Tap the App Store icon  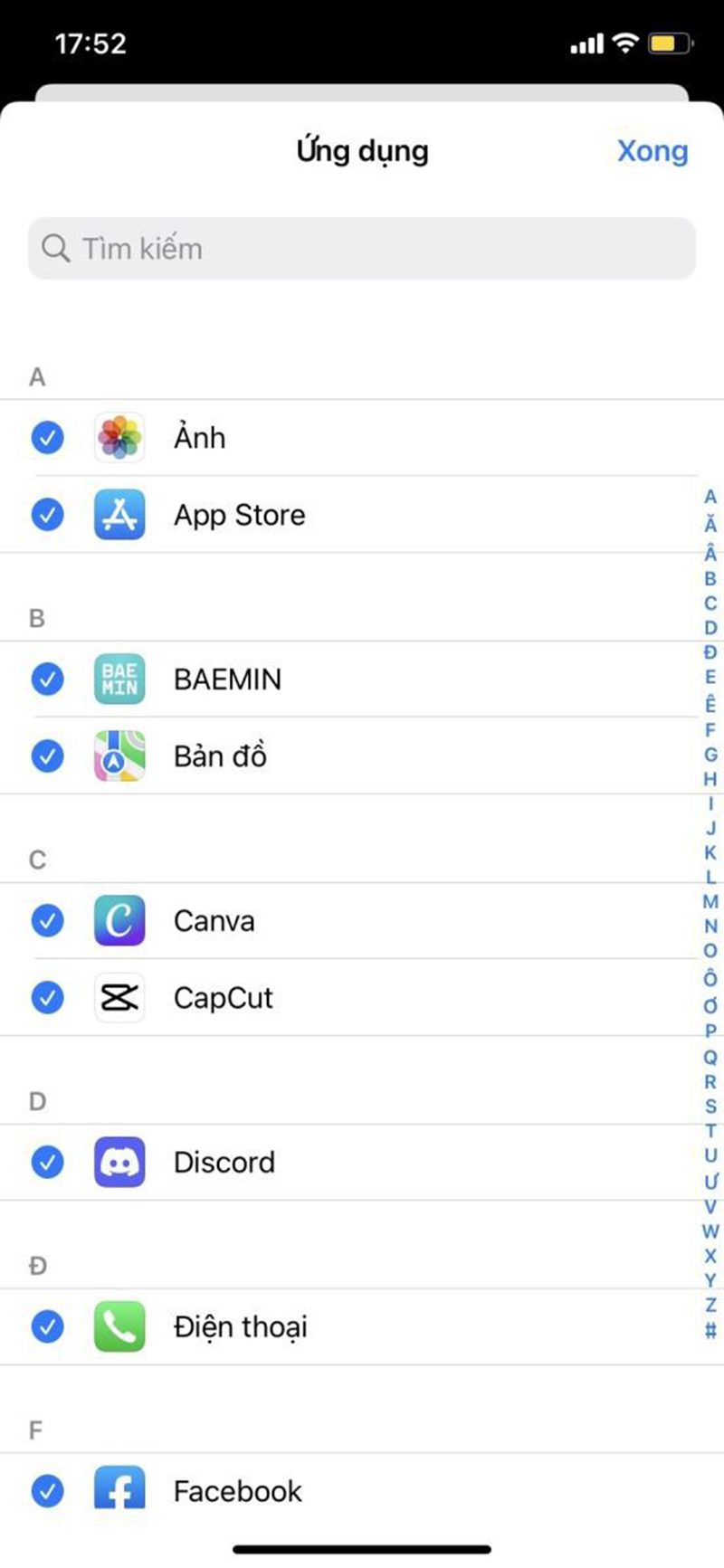tap(118, 514)
